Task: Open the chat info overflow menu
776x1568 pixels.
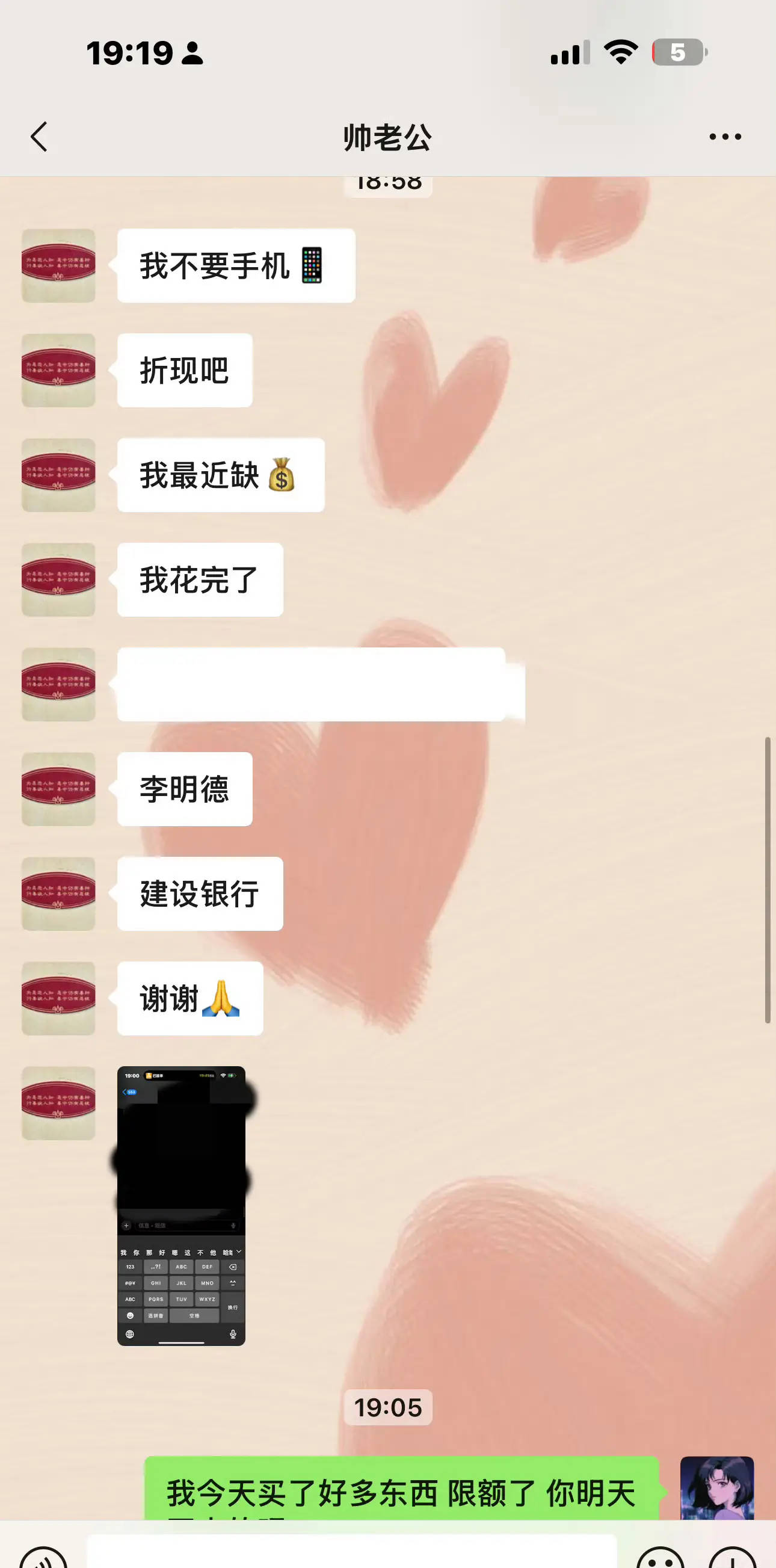Action: click(725, 137)
